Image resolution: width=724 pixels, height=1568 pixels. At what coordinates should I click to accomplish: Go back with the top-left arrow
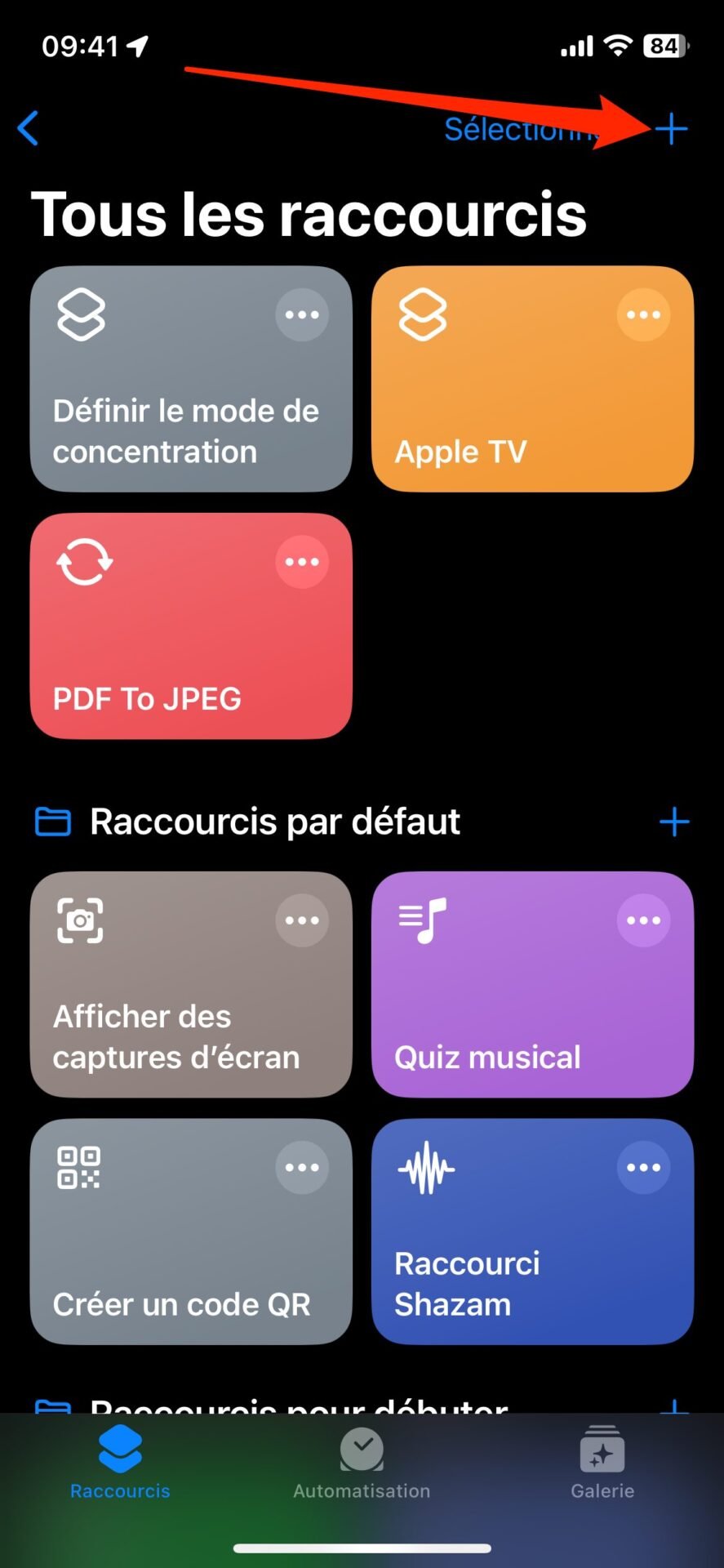pyautogui.click(x=28, y=128)
